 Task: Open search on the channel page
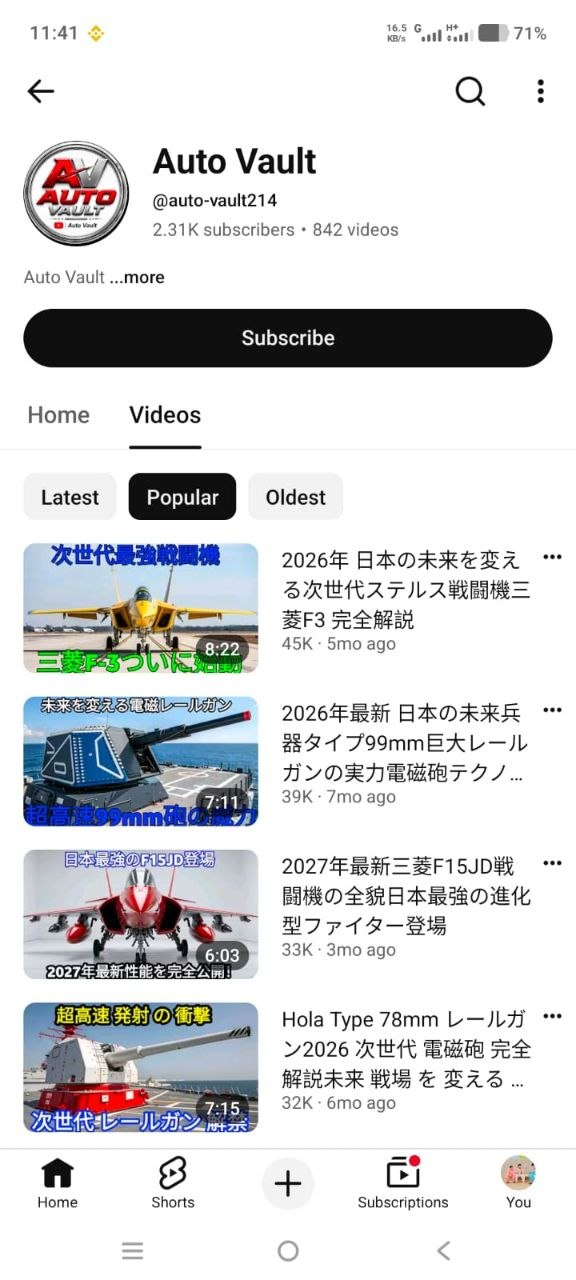[x=470, y=92]
